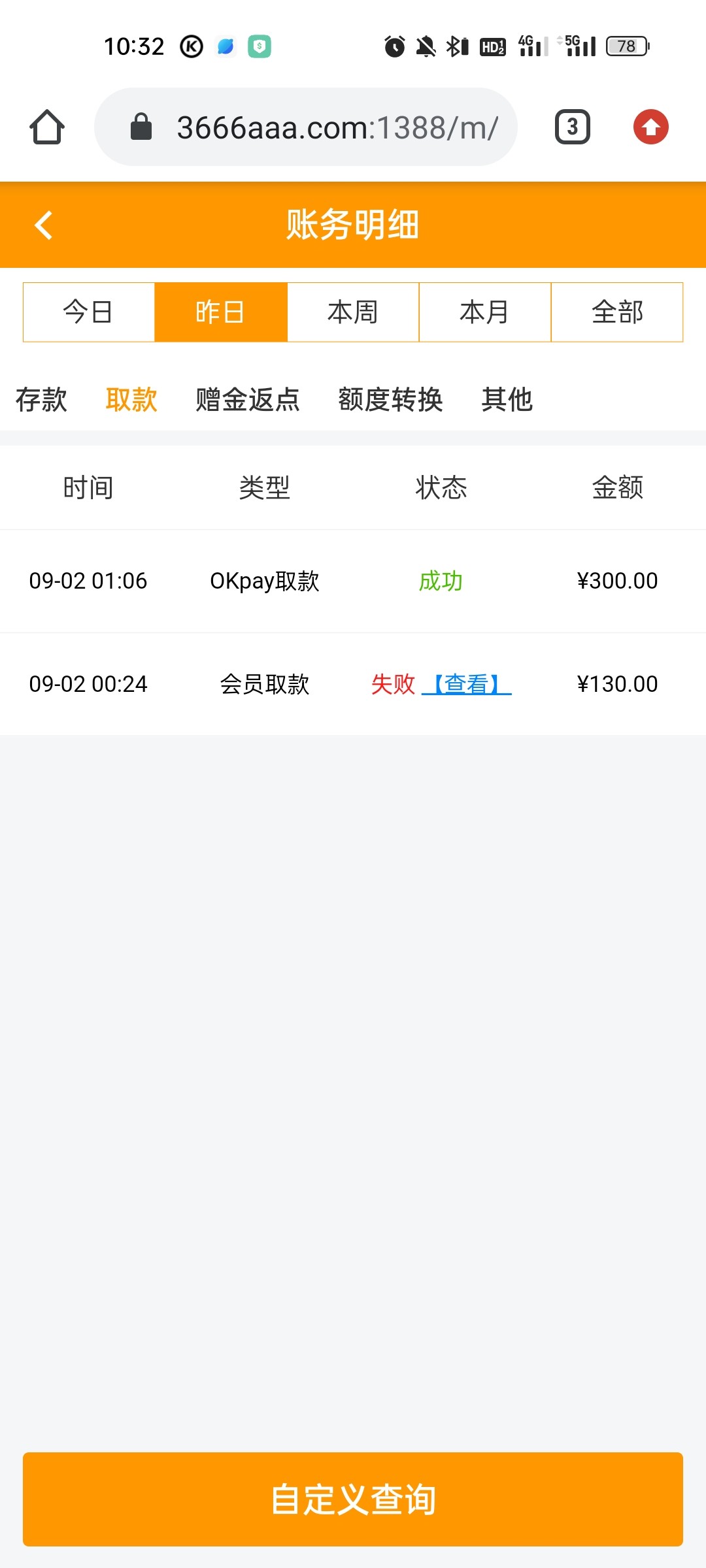Go back from 账务明细 page
Viewport: 706px width, 1568px height.
[x=44, y=225]
